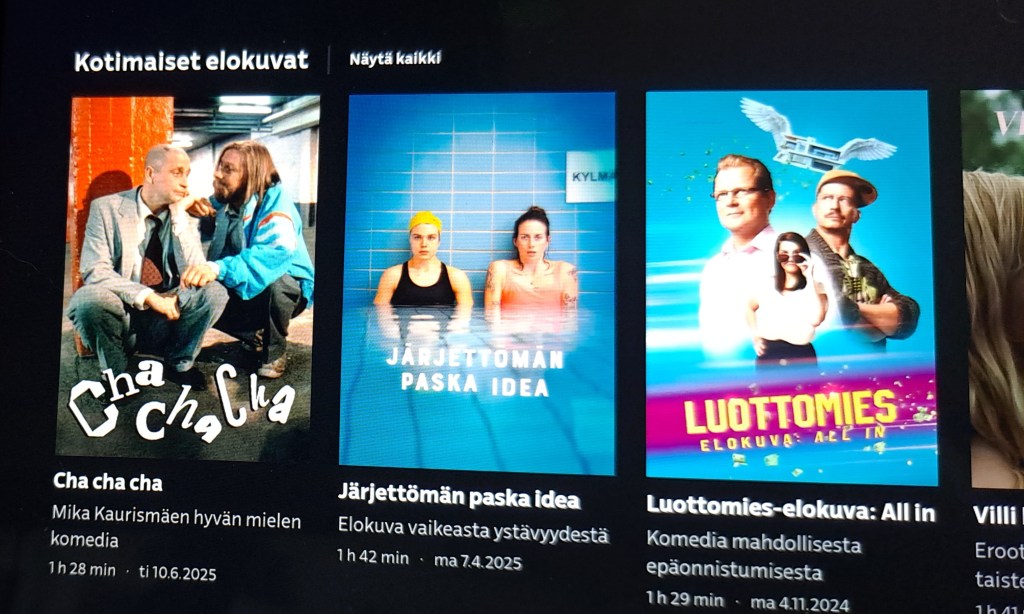
Task: Open Luottomies-elokuva: All in
Action: pos(790,287)
